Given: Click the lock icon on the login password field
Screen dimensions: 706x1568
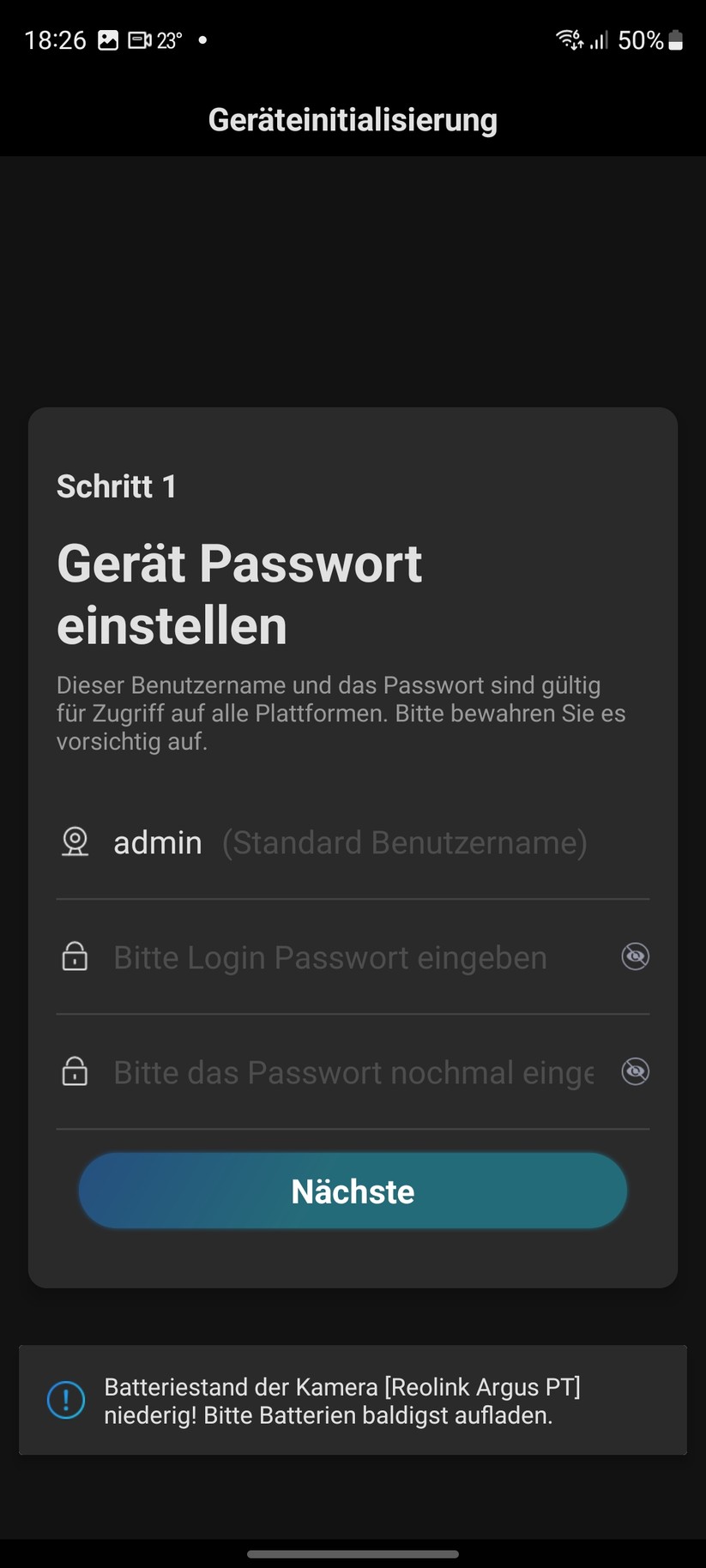Looking at the screenshot, I should tap(75, 956).
